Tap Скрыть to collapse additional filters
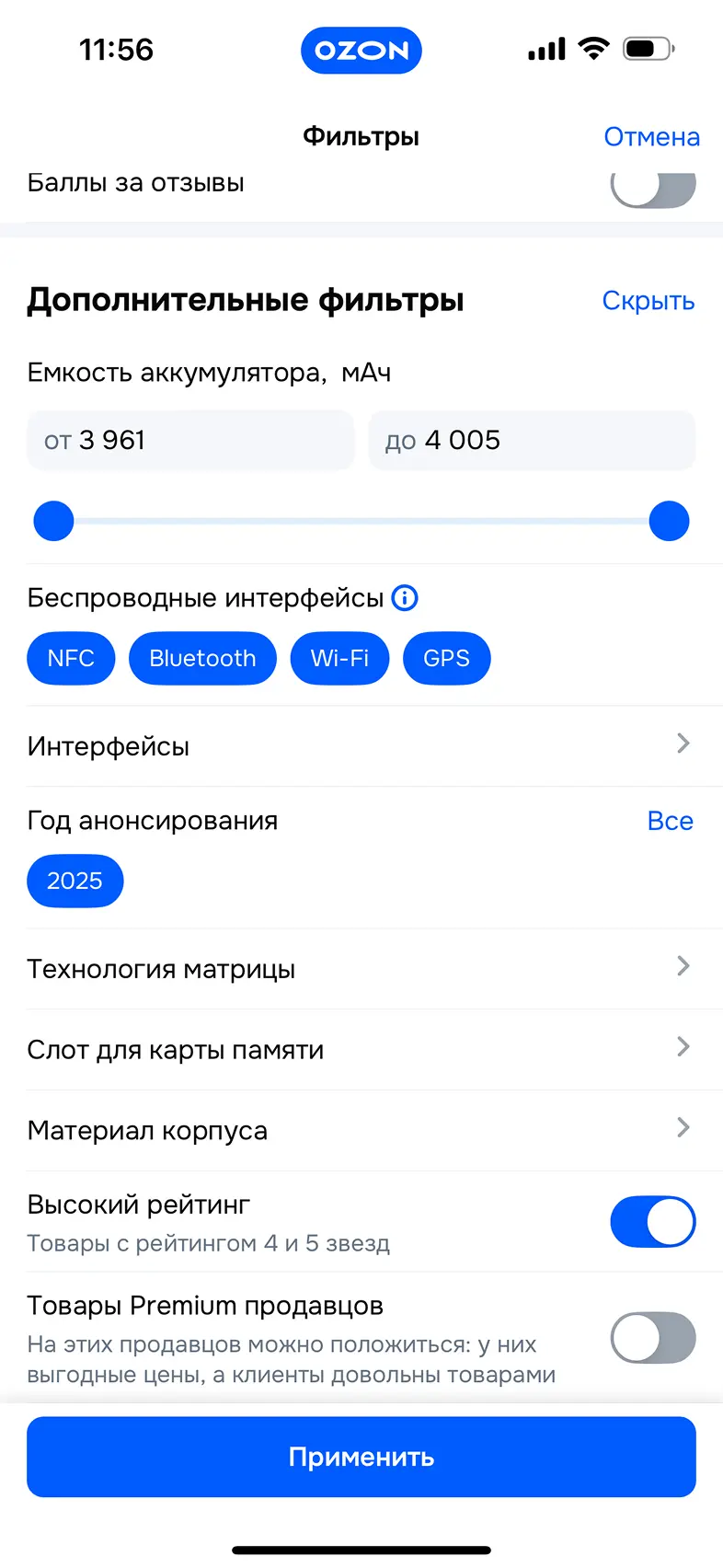The image size is (723, 1568). (648, 301)
